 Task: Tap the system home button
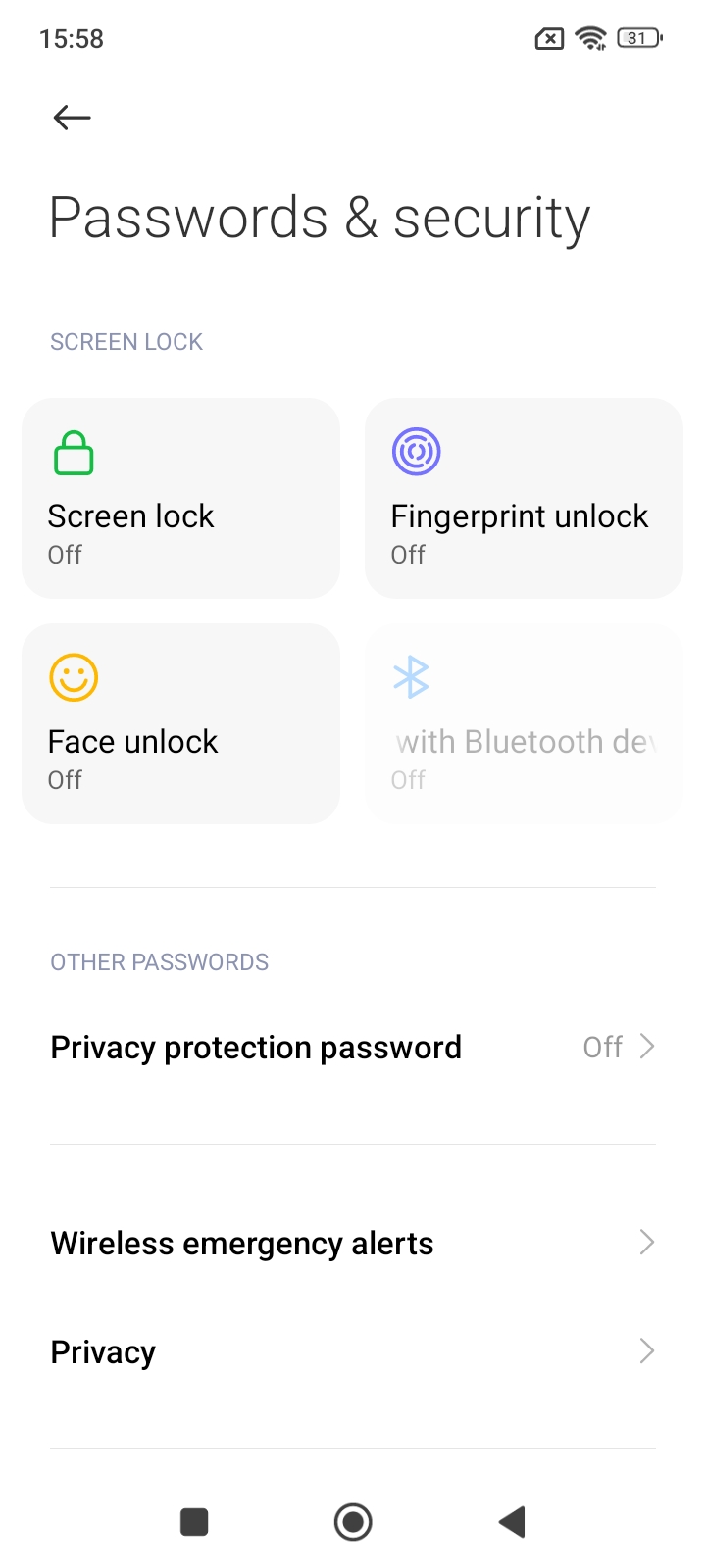(353, 1522)
